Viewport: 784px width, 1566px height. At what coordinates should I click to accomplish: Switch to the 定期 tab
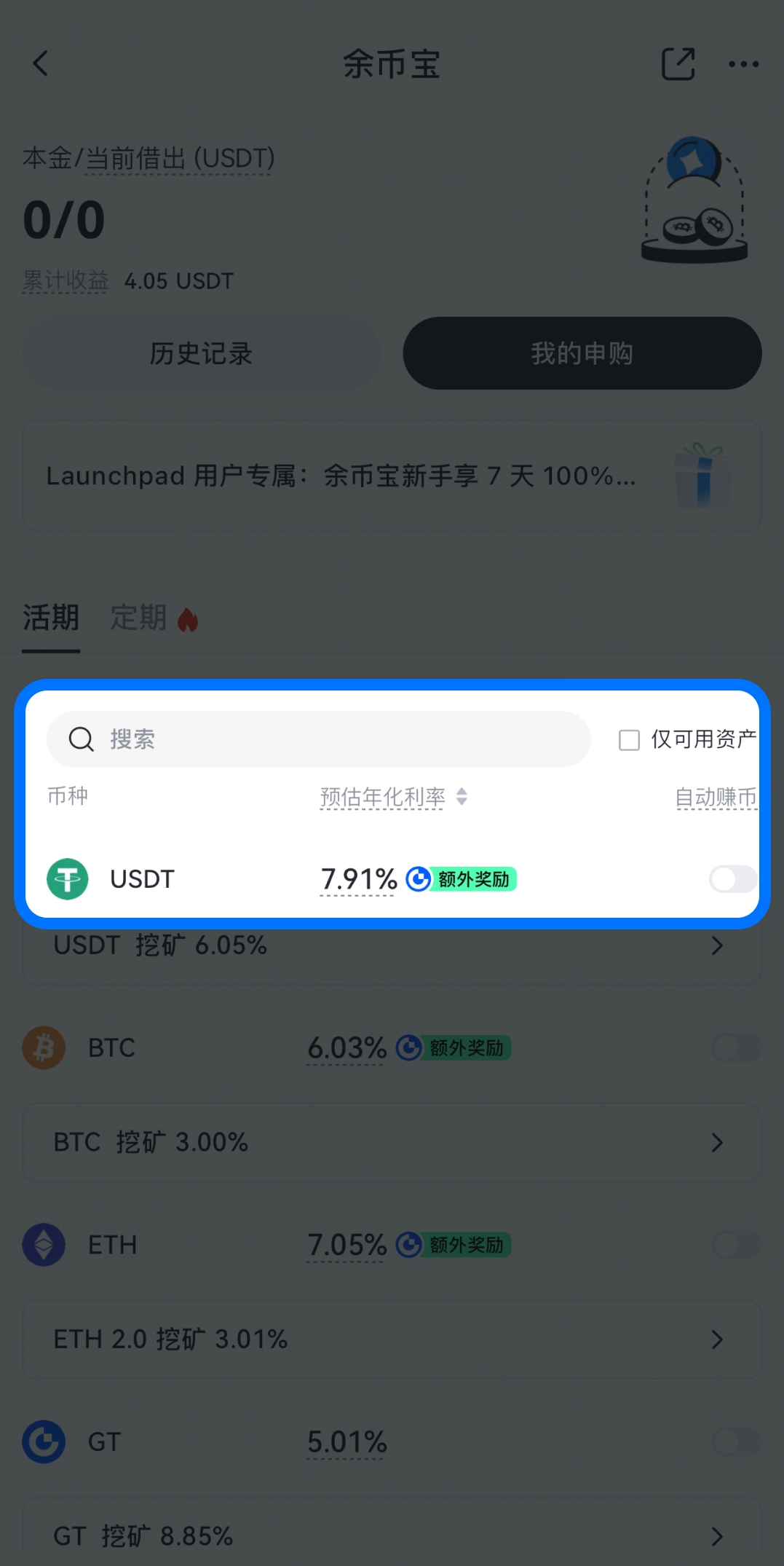point(139,618)
